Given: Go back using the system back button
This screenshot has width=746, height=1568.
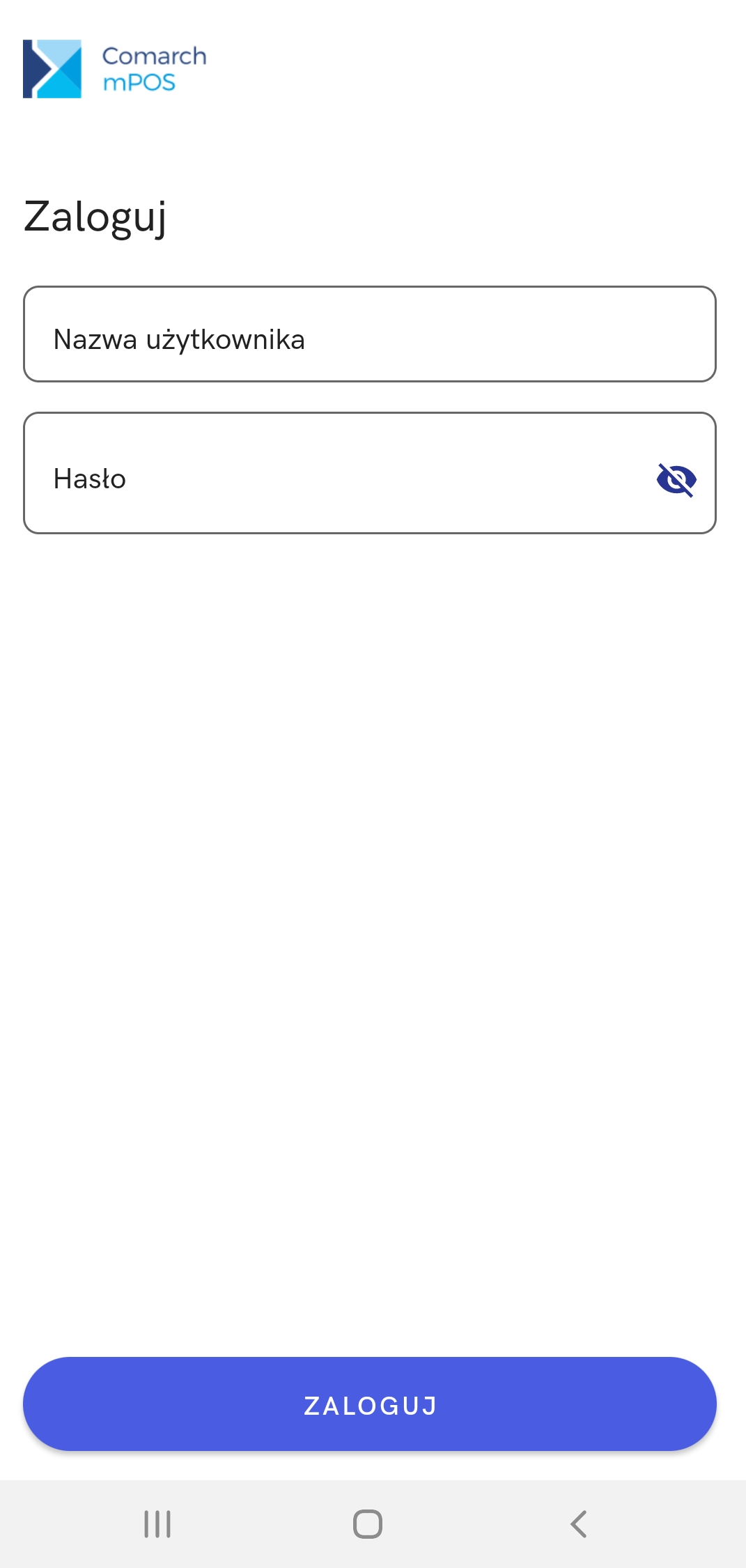Looking at the screenshot, I should point(578,1524).
